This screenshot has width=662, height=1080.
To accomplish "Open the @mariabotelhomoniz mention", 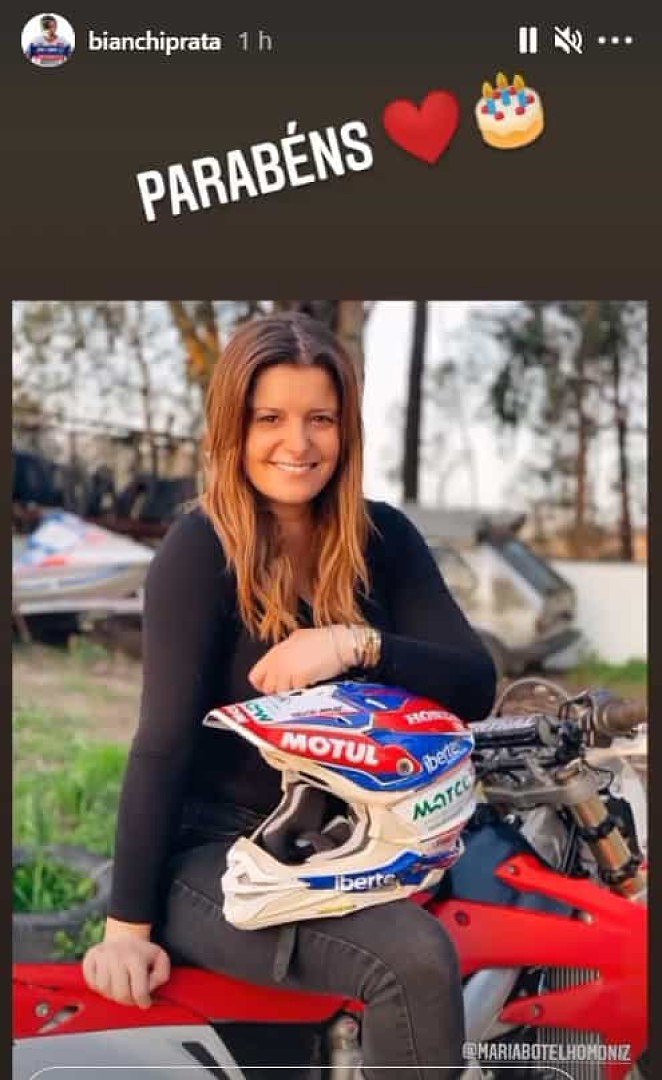I will [x=546, y=1051].
